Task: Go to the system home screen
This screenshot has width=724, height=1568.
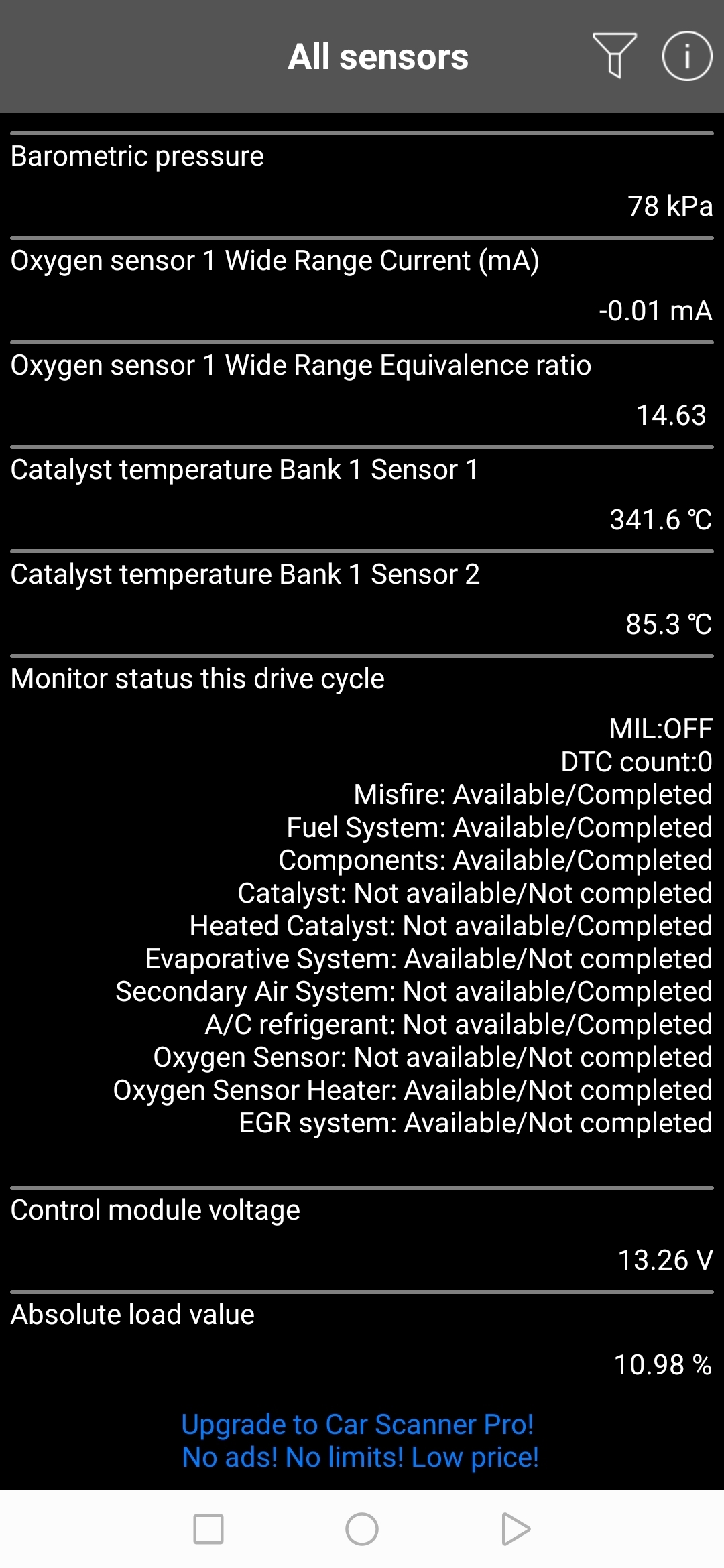Action: click(362, 1529)
